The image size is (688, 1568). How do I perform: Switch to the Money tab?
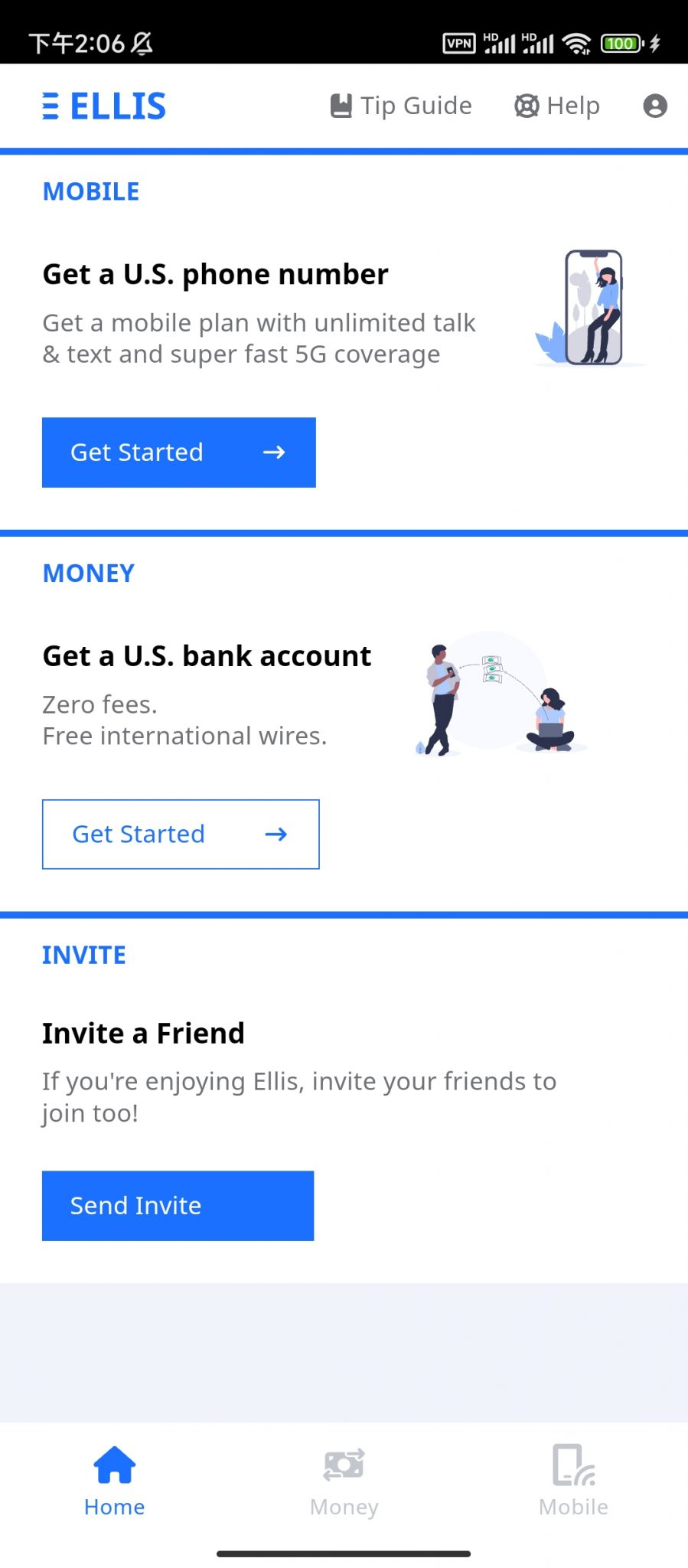tap(344, 1481)
